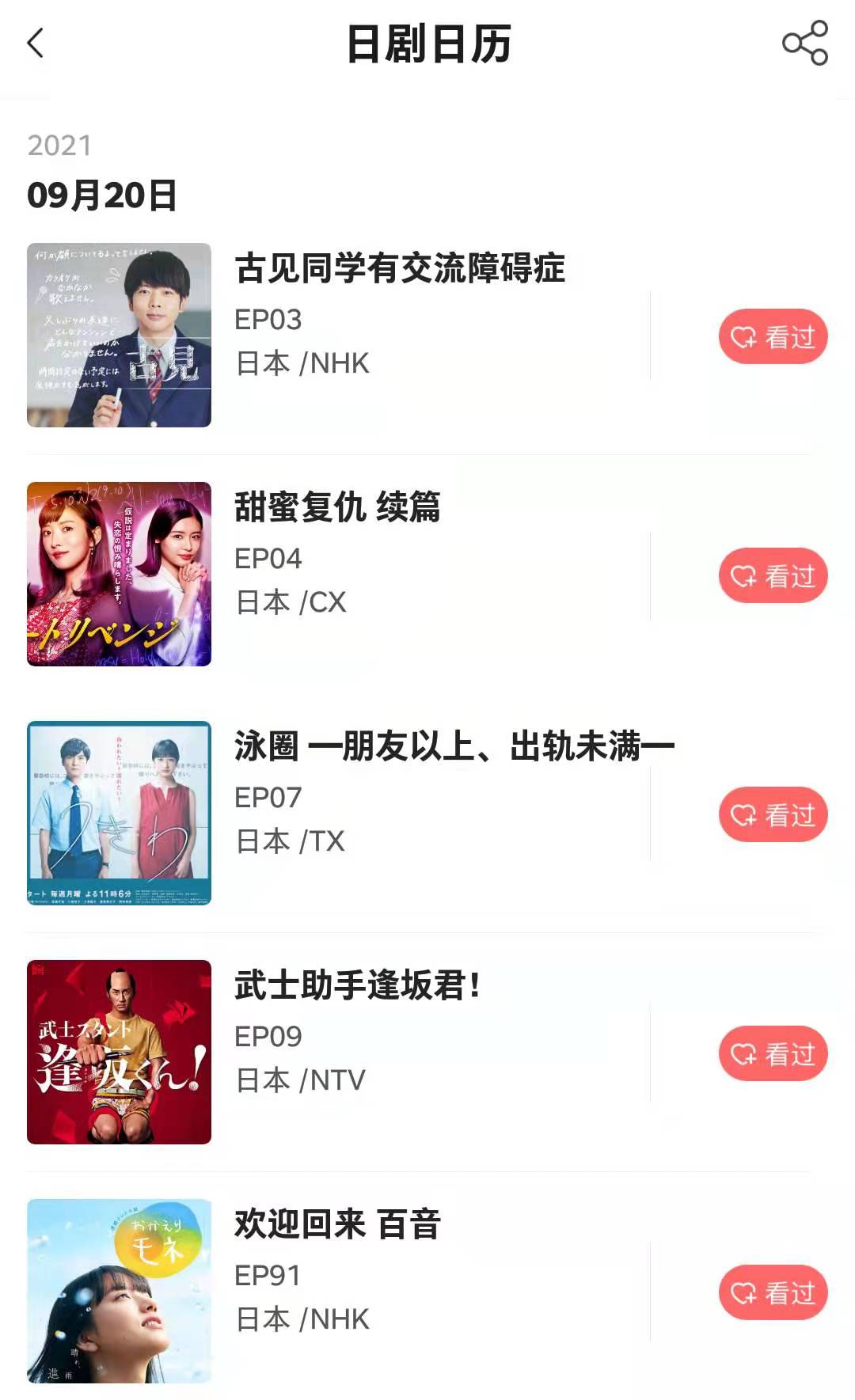Open 武士助手逢坂君! drama page
Viewport: 855px width, 1400px height.
point(356,986)
